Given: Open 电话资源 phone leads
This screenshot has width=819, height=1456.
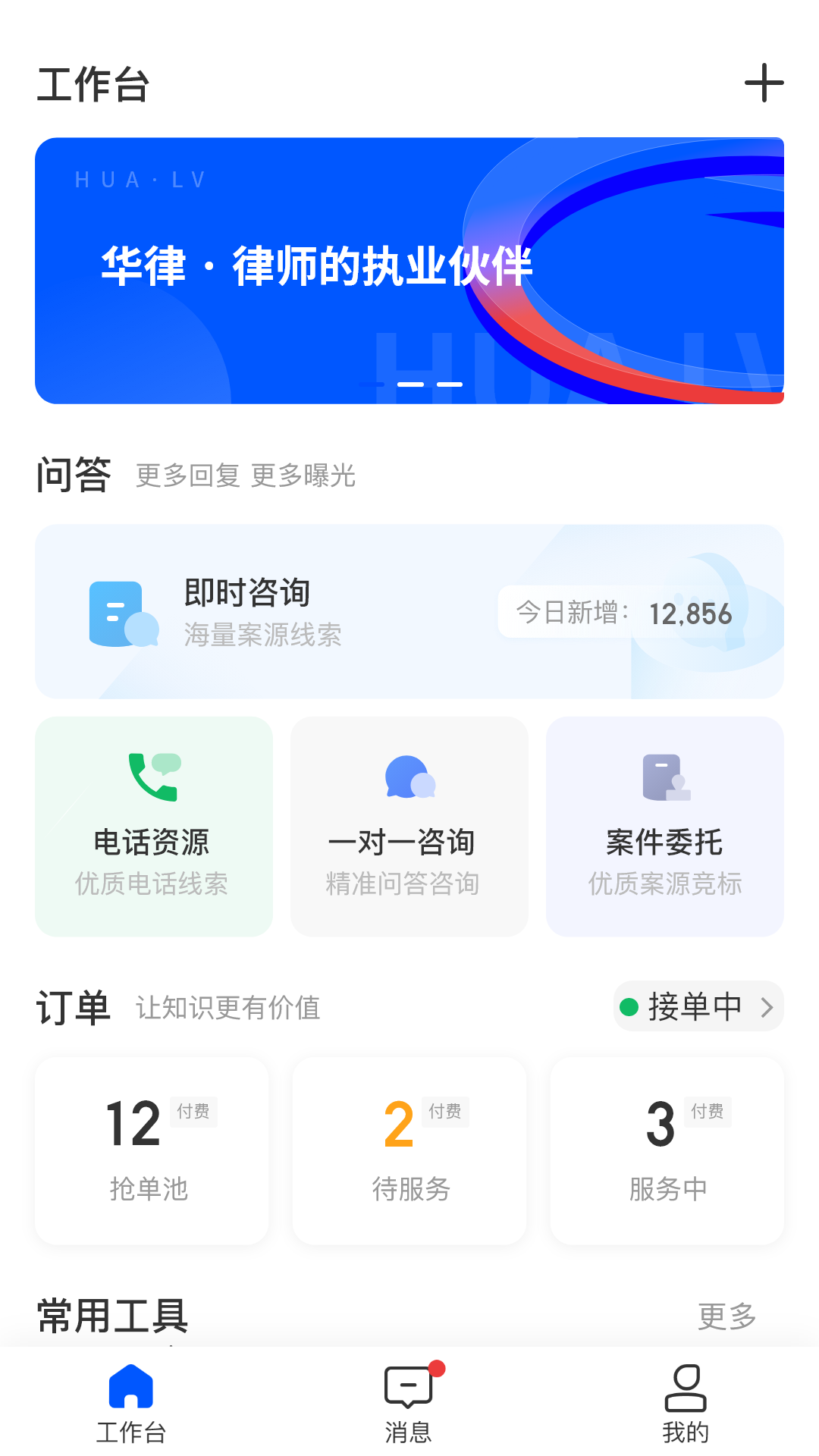Looking at the screenshot, I should coord(154,826).
